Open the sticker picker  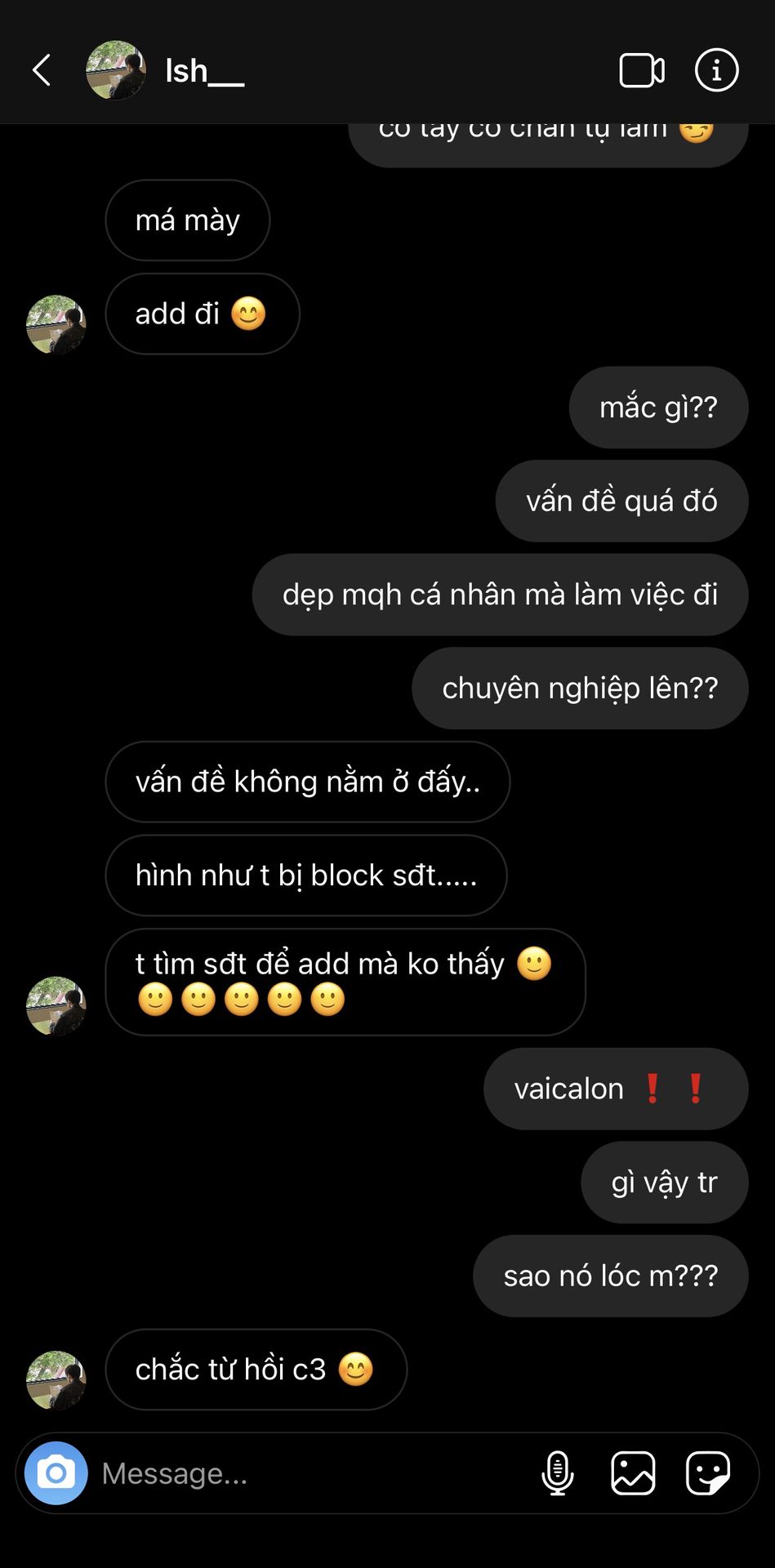[707, 1472]
